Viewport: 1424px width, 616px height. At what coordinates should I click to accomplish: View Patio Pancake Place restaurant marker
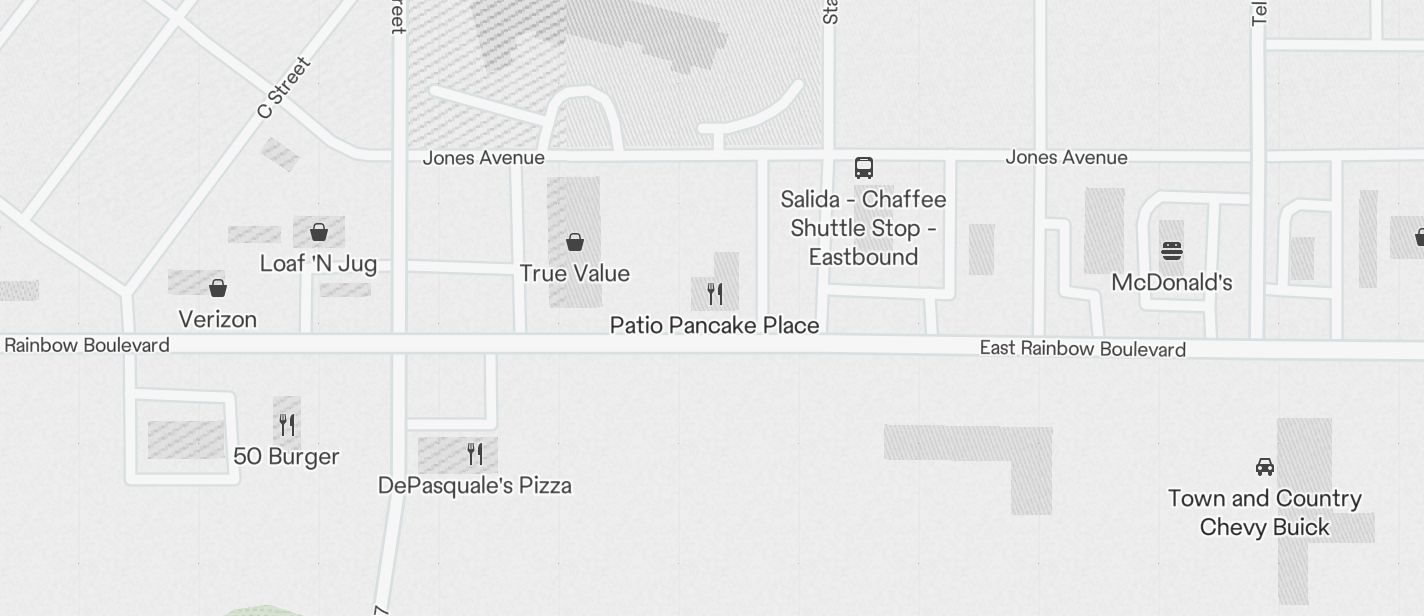[715, 294]
